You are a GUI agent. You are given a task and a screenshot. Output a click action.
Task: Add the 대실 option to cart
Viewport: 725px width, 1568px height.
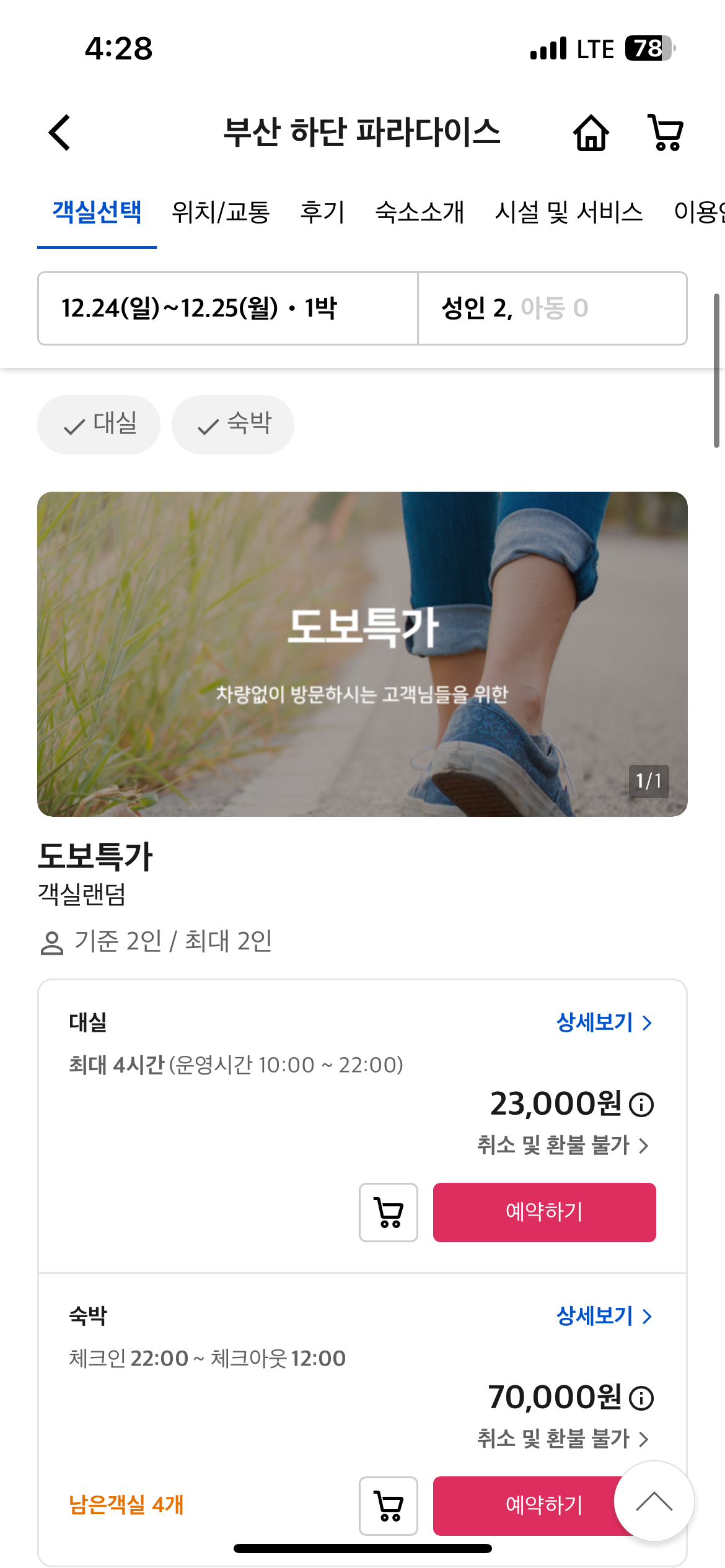[389, 1212]
